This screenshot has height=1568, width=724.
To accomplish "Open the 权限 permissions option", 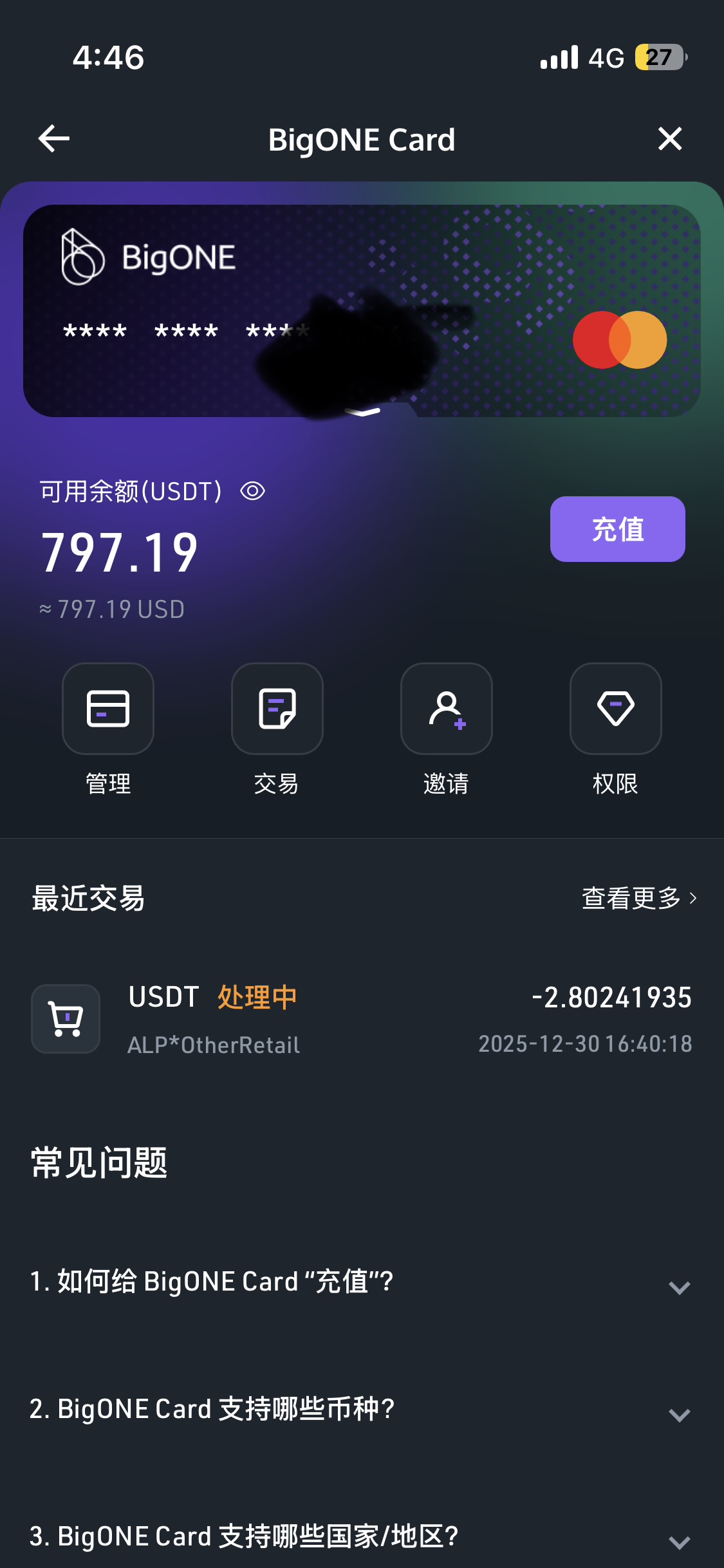I will click(616, 709).
